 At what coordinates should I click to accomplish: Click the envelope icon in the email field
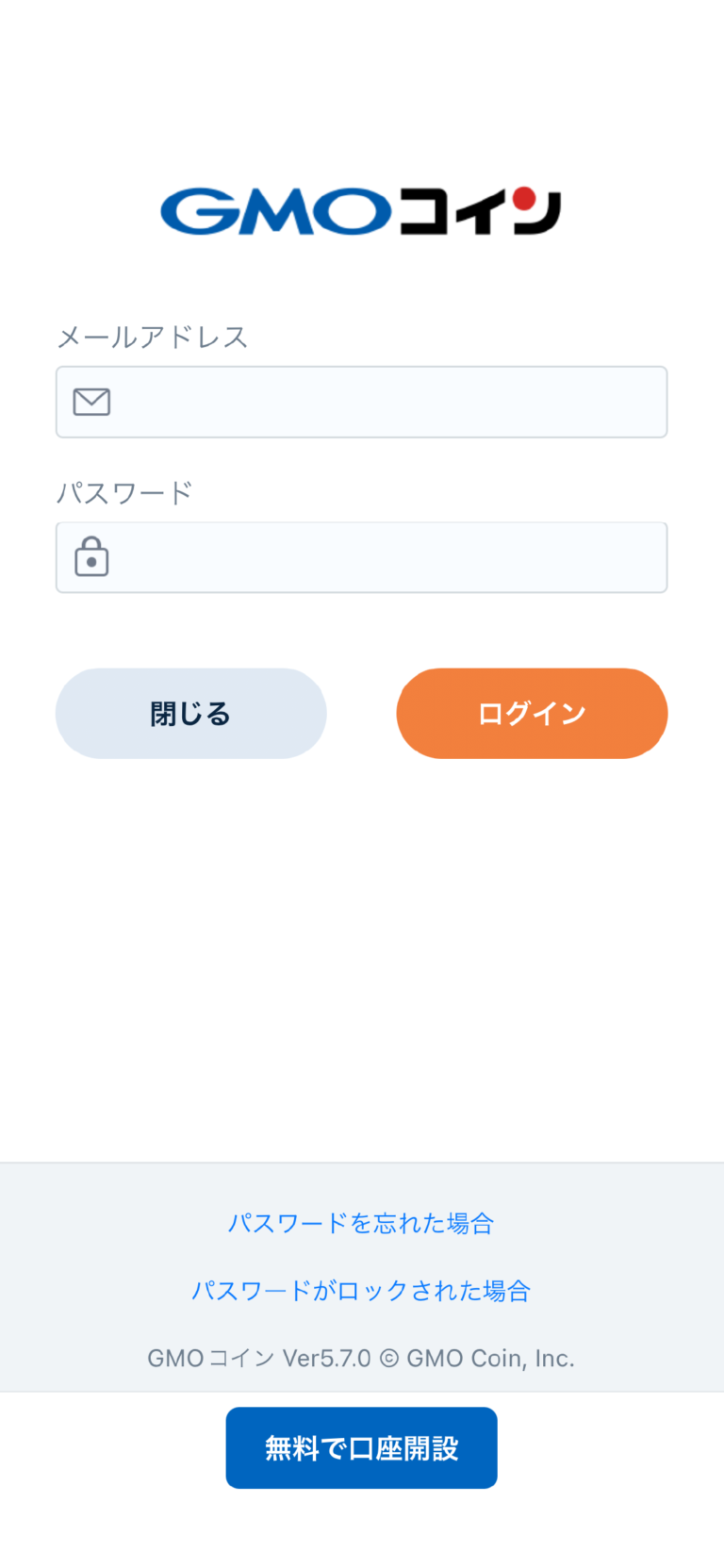[91, 402]
